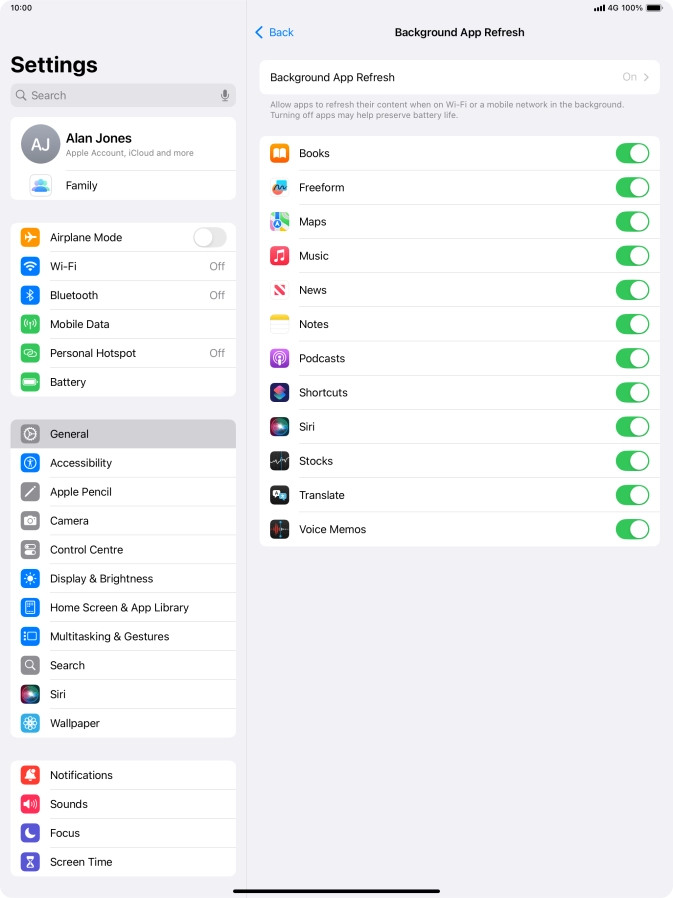The height and width of the screenshot is (898, 673).
Task: Switch off News background refresh
Action: 632,290
